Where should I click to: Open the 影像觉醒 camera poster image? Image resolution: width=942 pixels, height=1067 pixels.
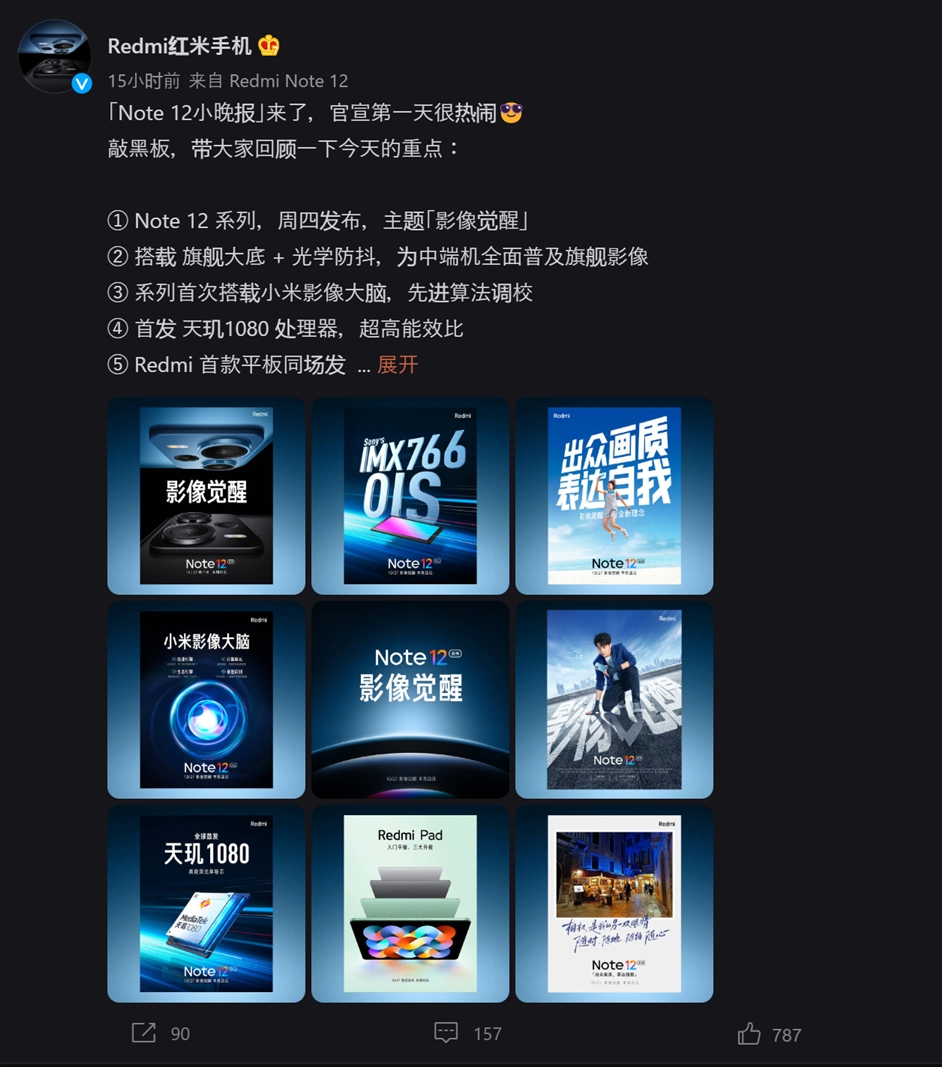click(x=206, y=496)
